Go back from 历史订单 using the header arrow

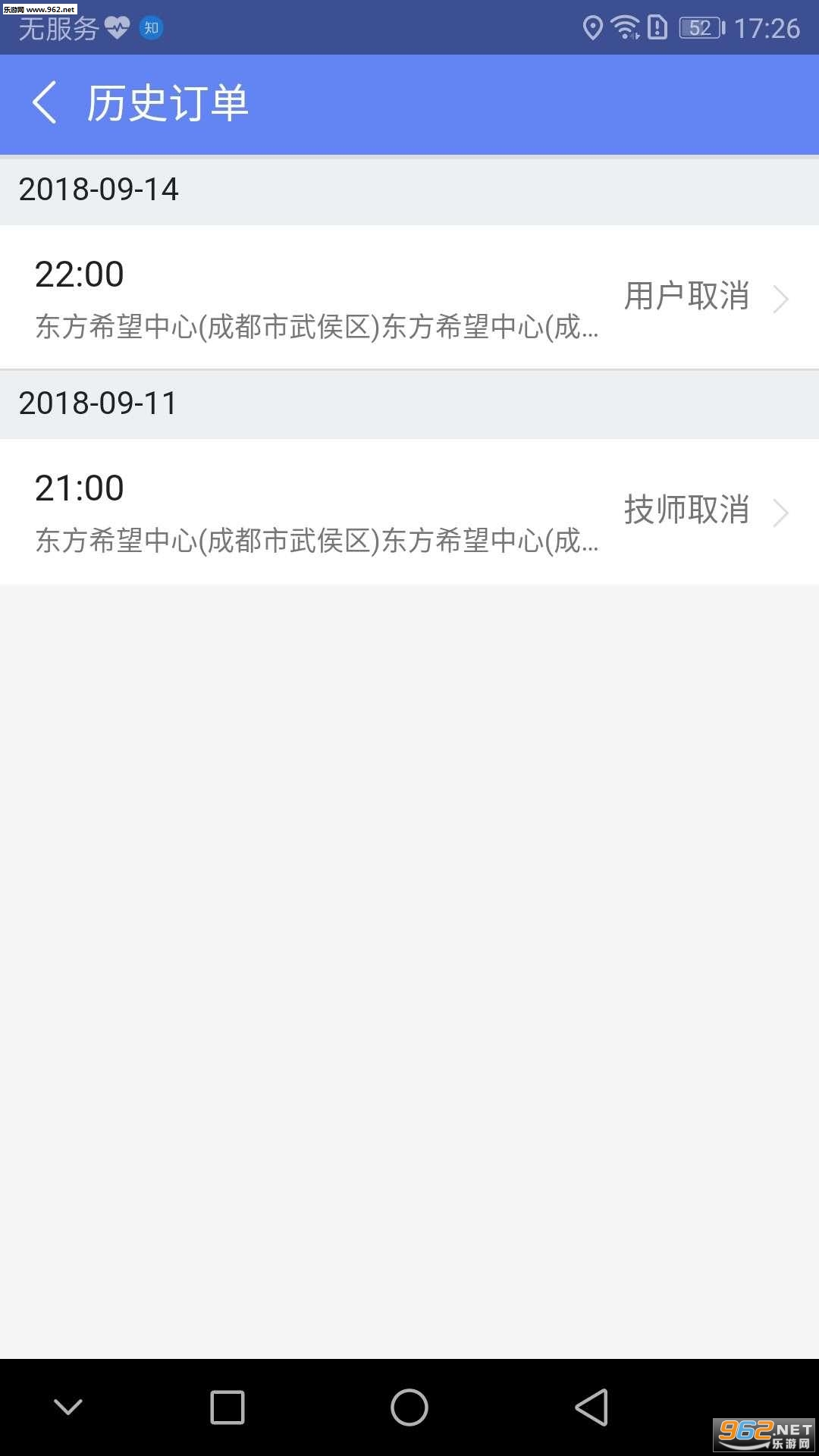(x=45, y=103)
